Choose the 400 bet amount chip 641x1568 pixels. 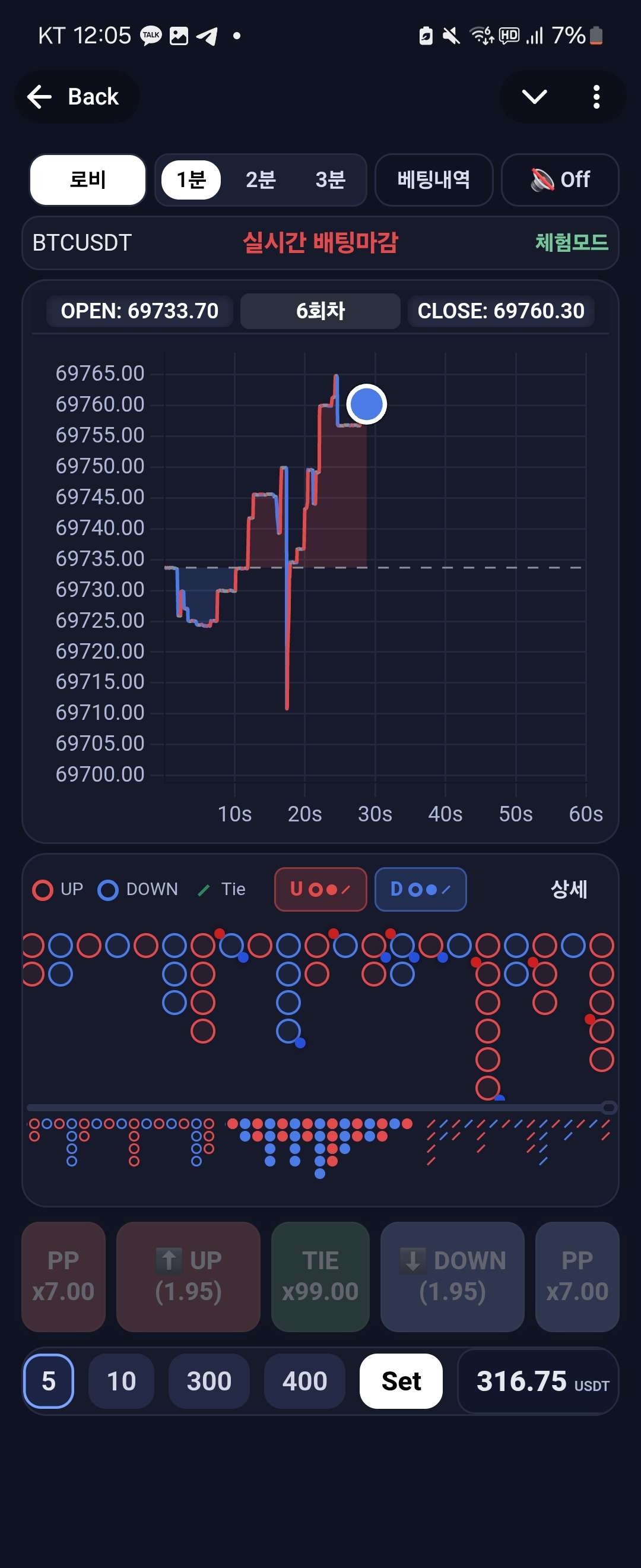[x=304, y=1381]
